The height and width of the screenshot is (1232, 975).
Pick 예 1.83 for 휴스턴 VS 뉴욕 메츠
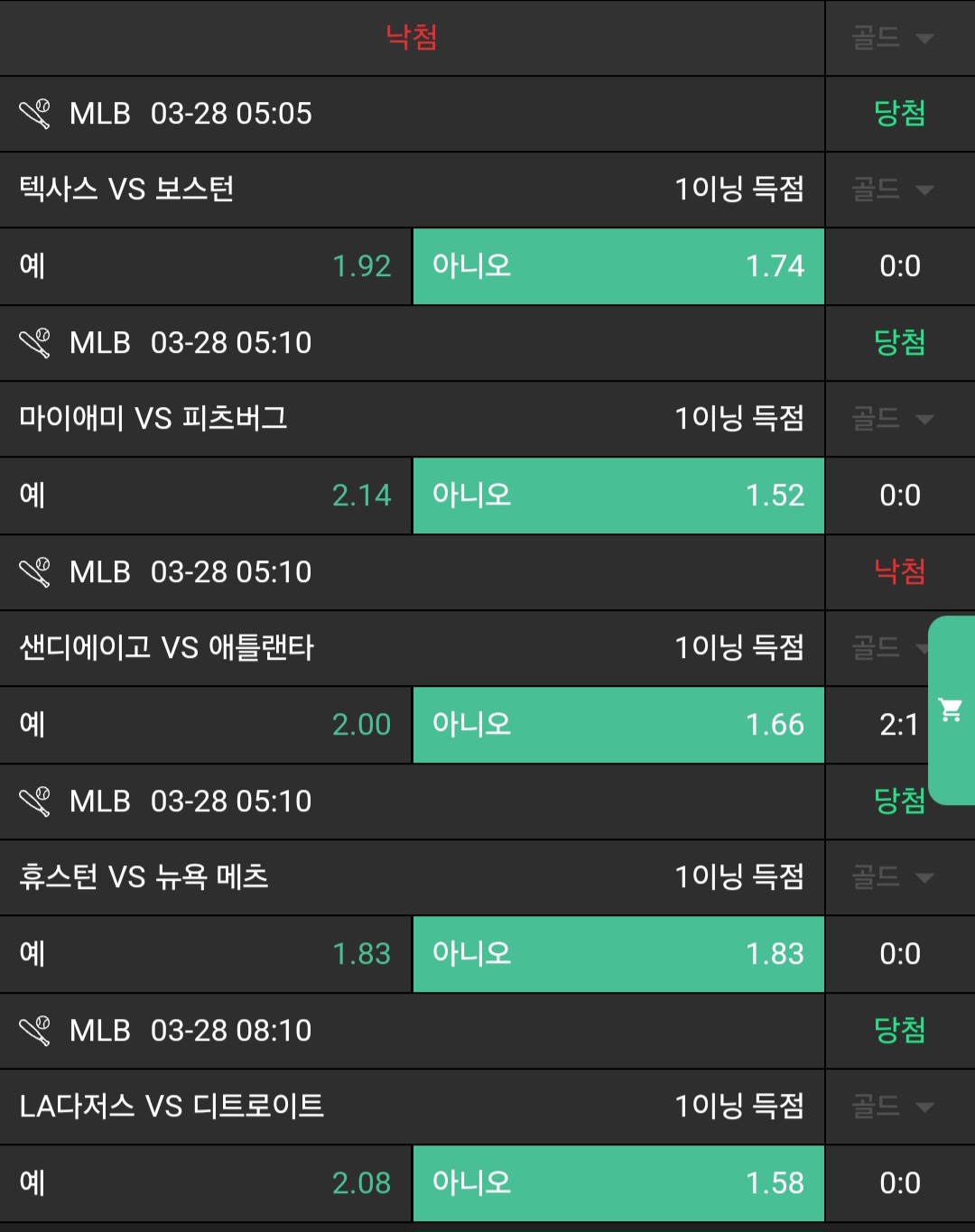pos(206,954)
